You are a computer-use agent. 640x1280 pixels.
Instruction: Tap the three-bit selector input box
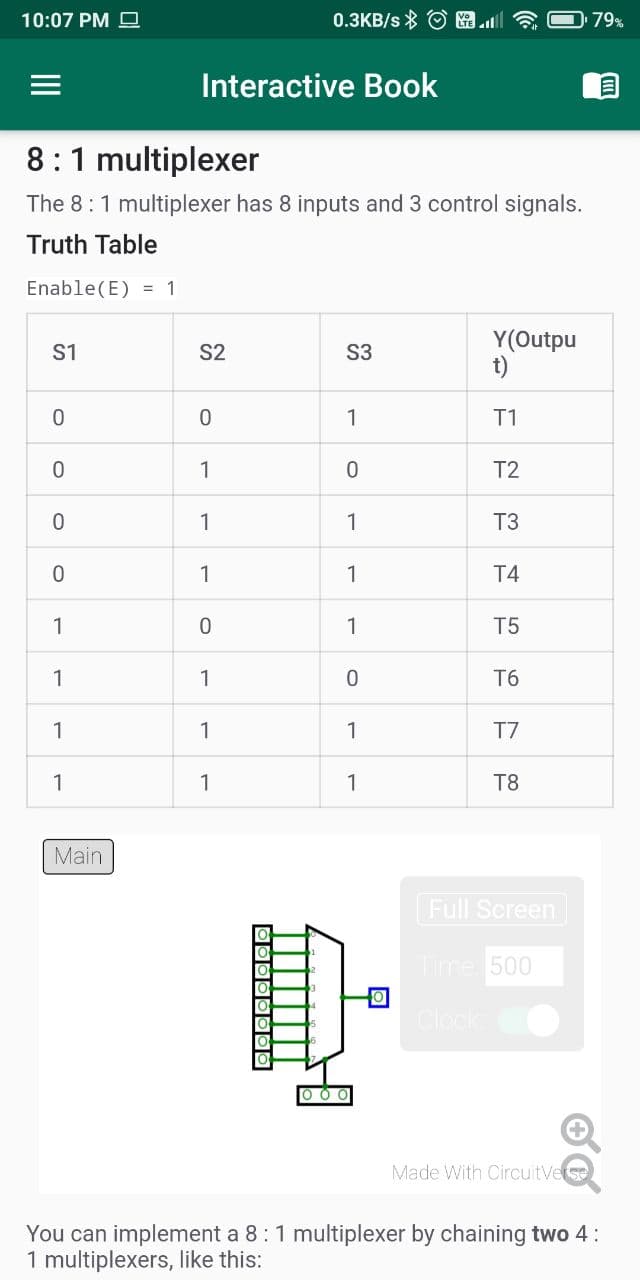tap(325, 1095)
